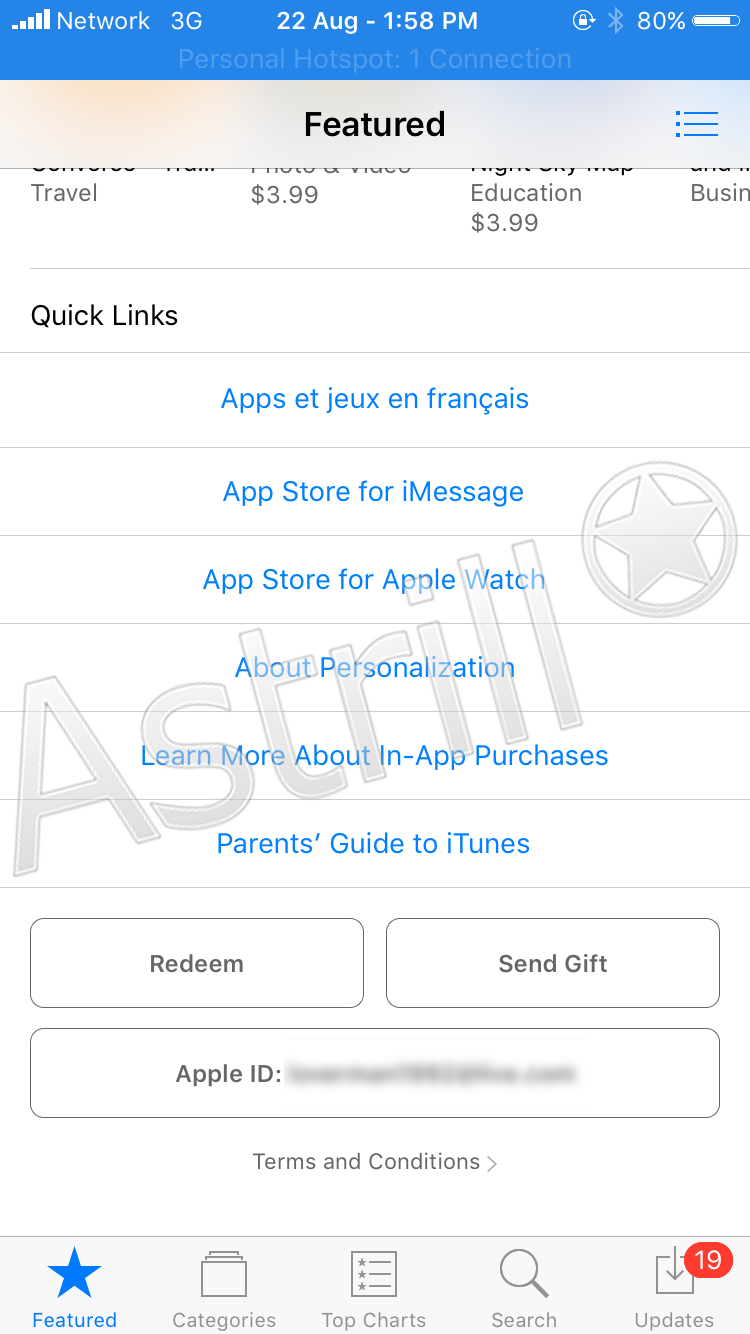Go to the Search tab
This screenshot has width=750, height=1334.
click(524, 1287)
